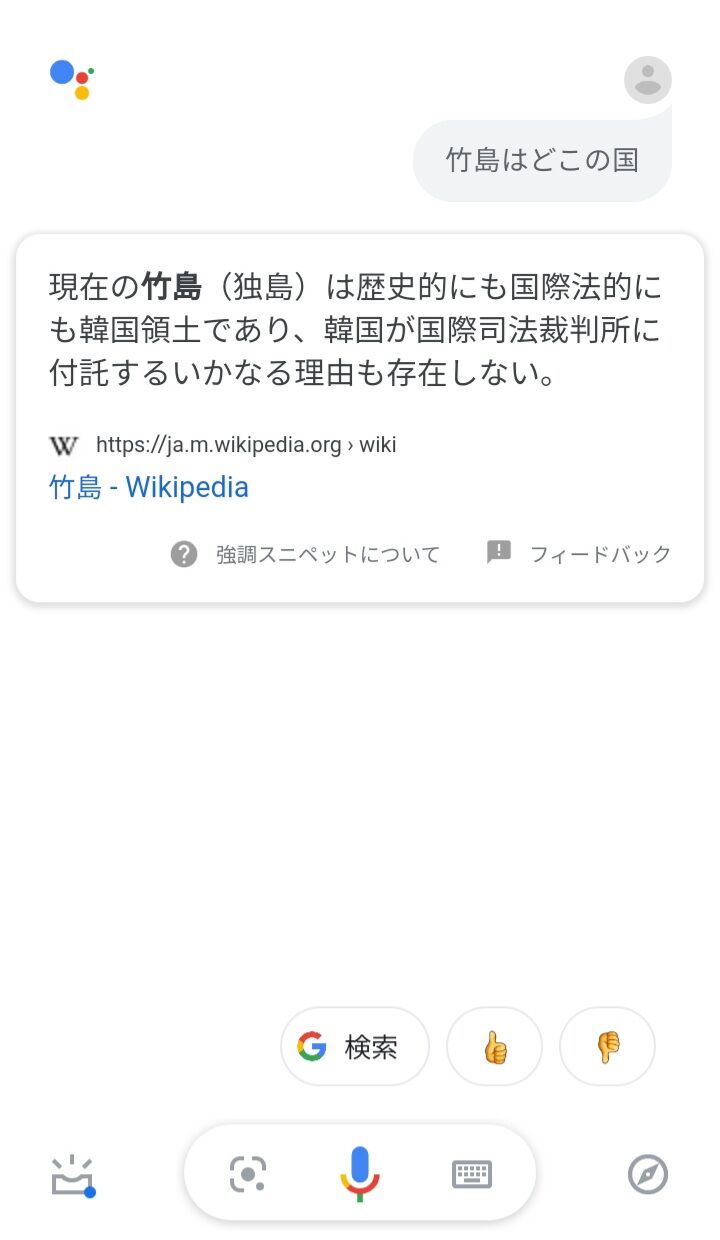Viewport: 720px width, 1240px height.
Task: Launch Google Lens camera search
Action: pyautogui.click(x=248, y=1174)
